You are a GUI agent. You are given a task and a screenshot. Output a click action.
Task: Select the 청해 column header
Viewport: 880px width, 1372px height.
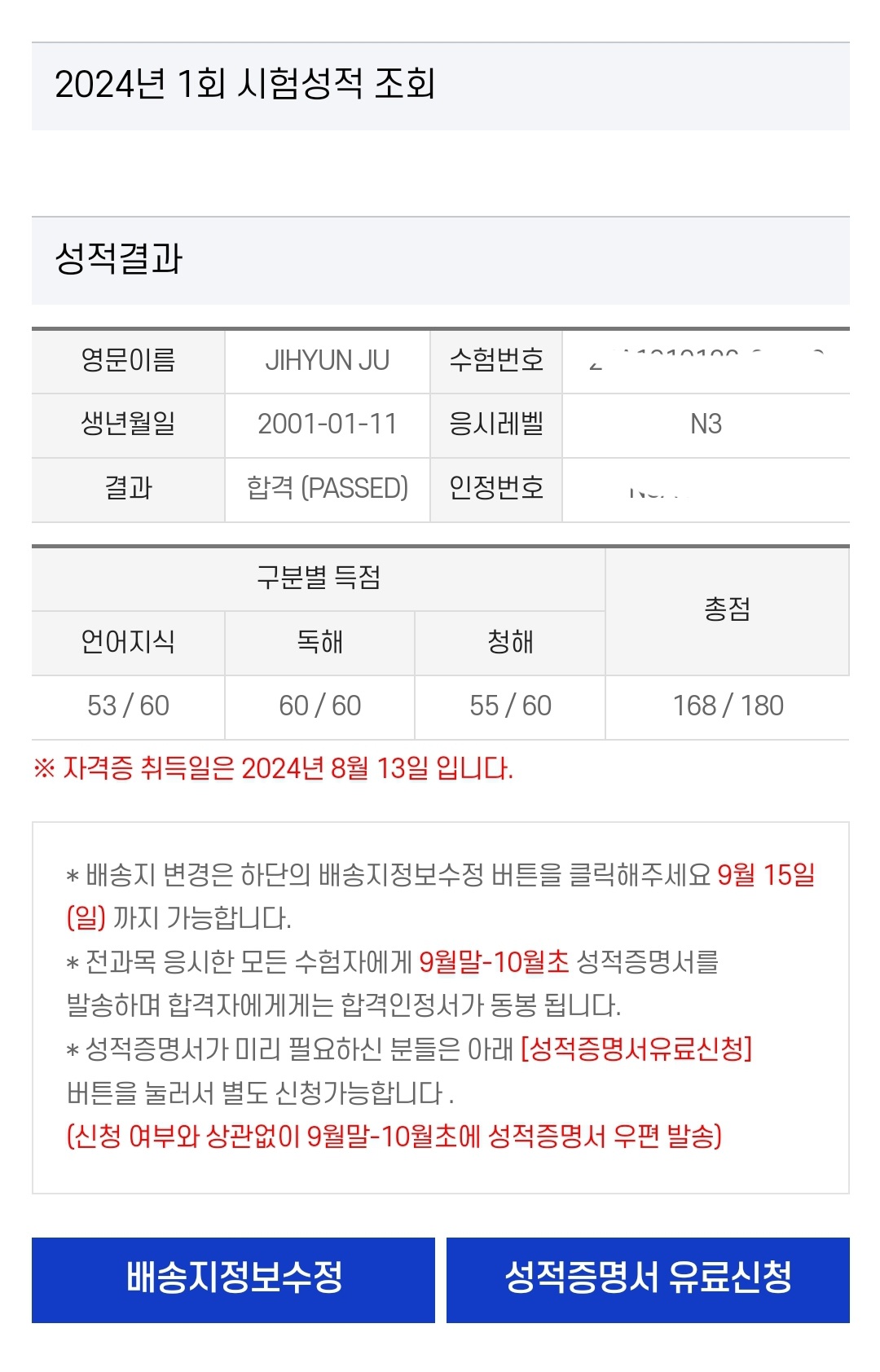[x=508, y=641]
